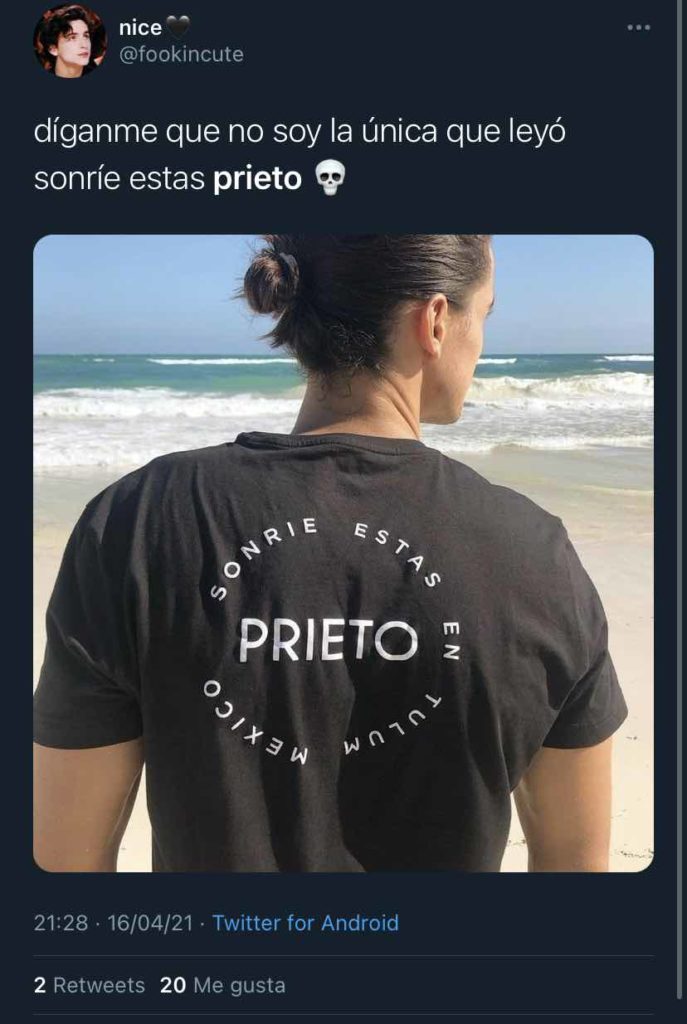View the 20 Me gusta list

point(222,985)
